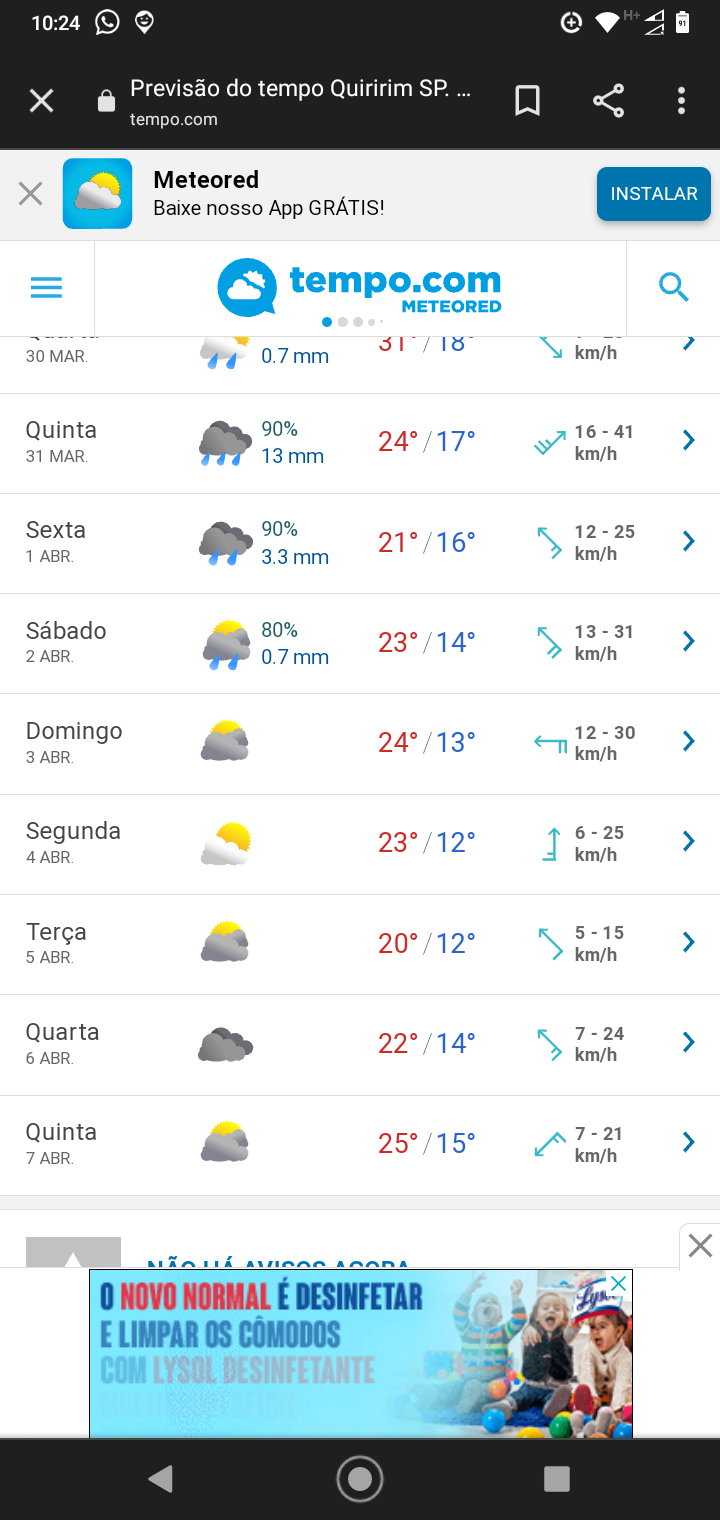Screen dimensions: 720x1520
Task: Tap the INSTALAR button
Action: coord(654,194)
